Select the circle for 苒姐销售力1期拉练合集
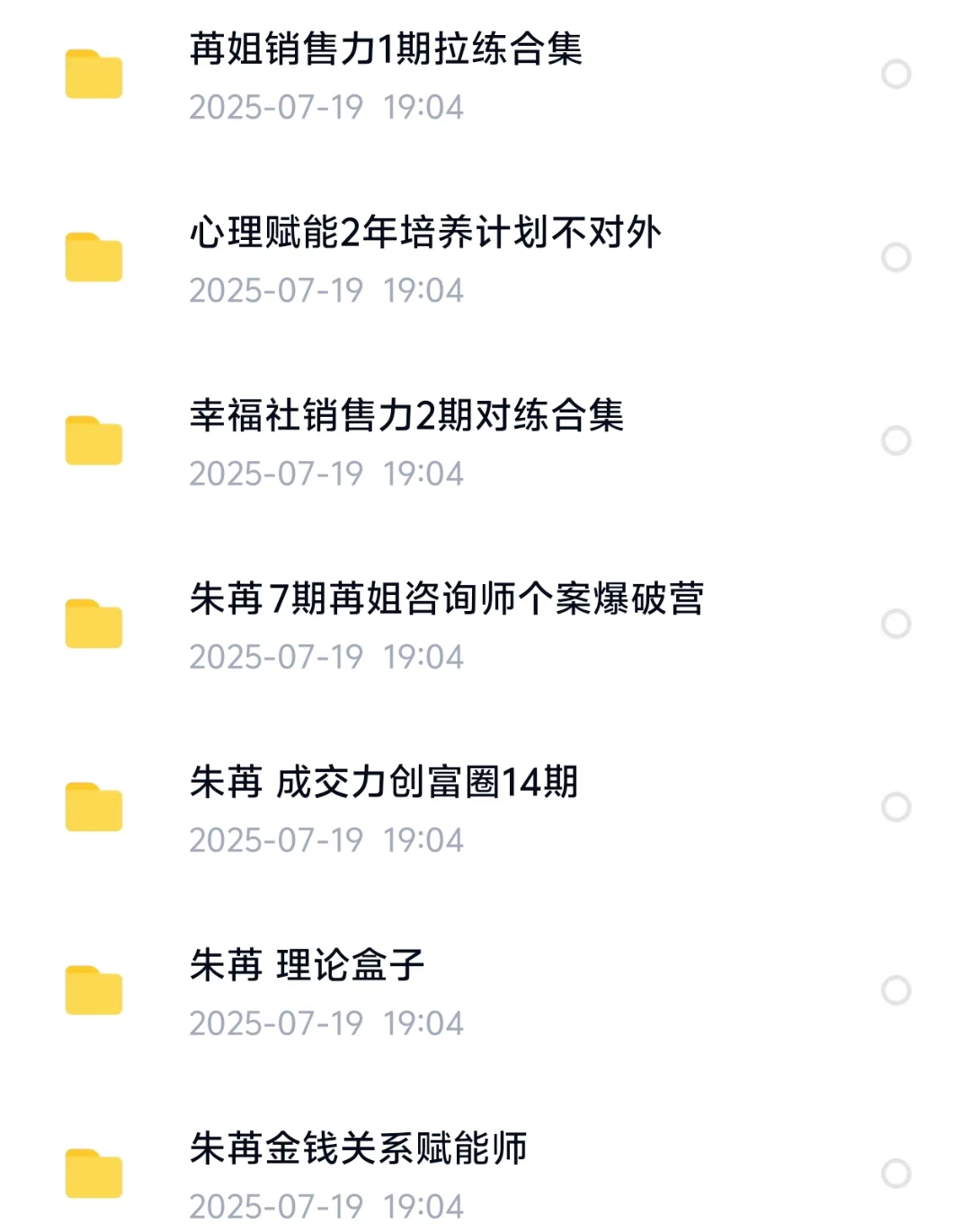 point(895,74)
